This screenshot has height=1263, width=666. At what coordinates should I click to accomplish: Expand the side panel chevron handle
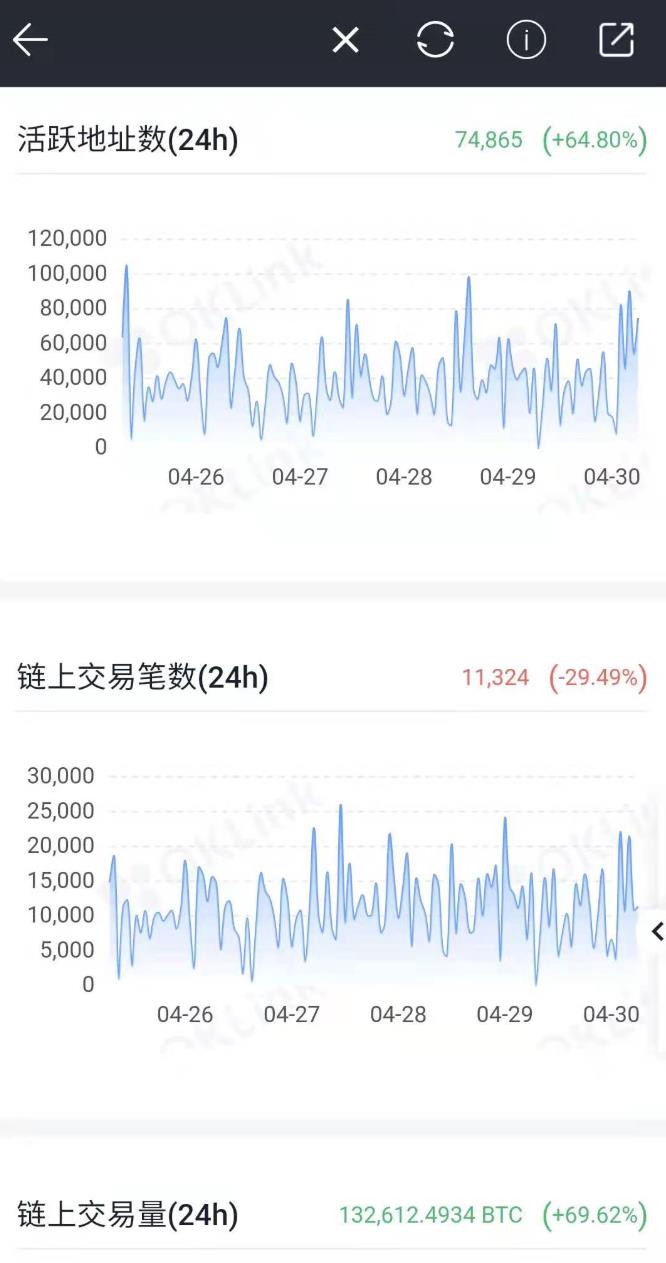pos(656,932)
